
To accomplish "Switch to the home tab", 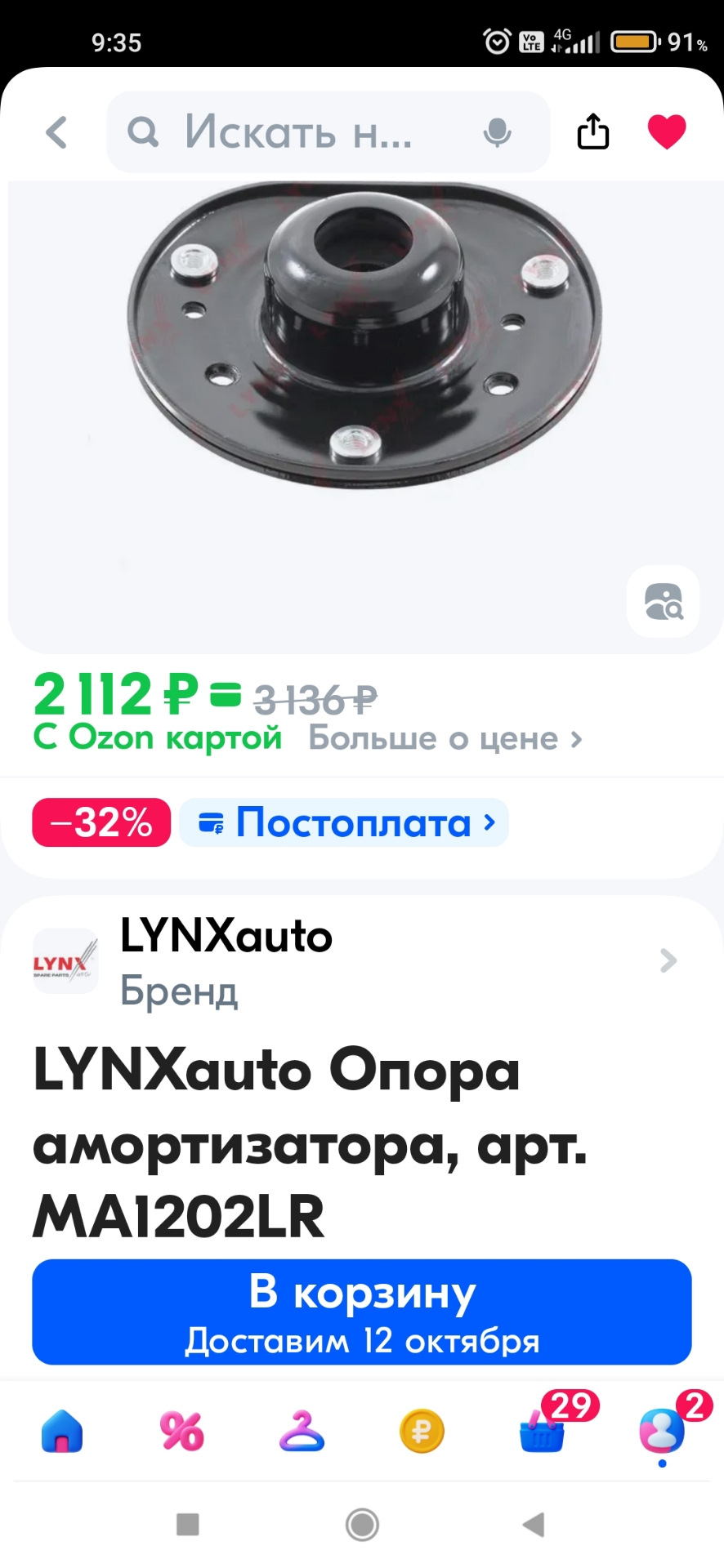I will 62,1432.
